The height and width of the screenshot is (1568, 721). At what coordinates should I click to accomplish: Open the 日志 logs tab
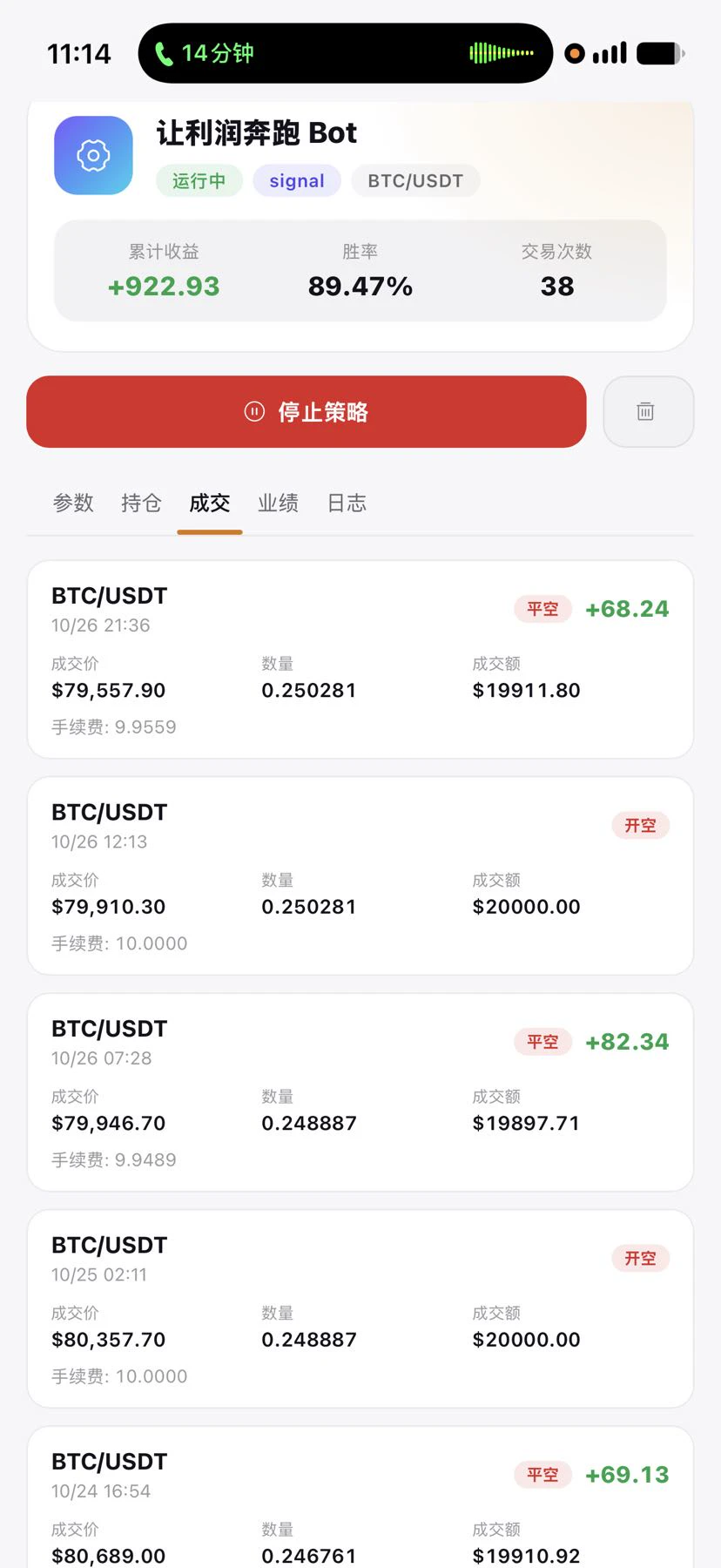pos(347,504)
